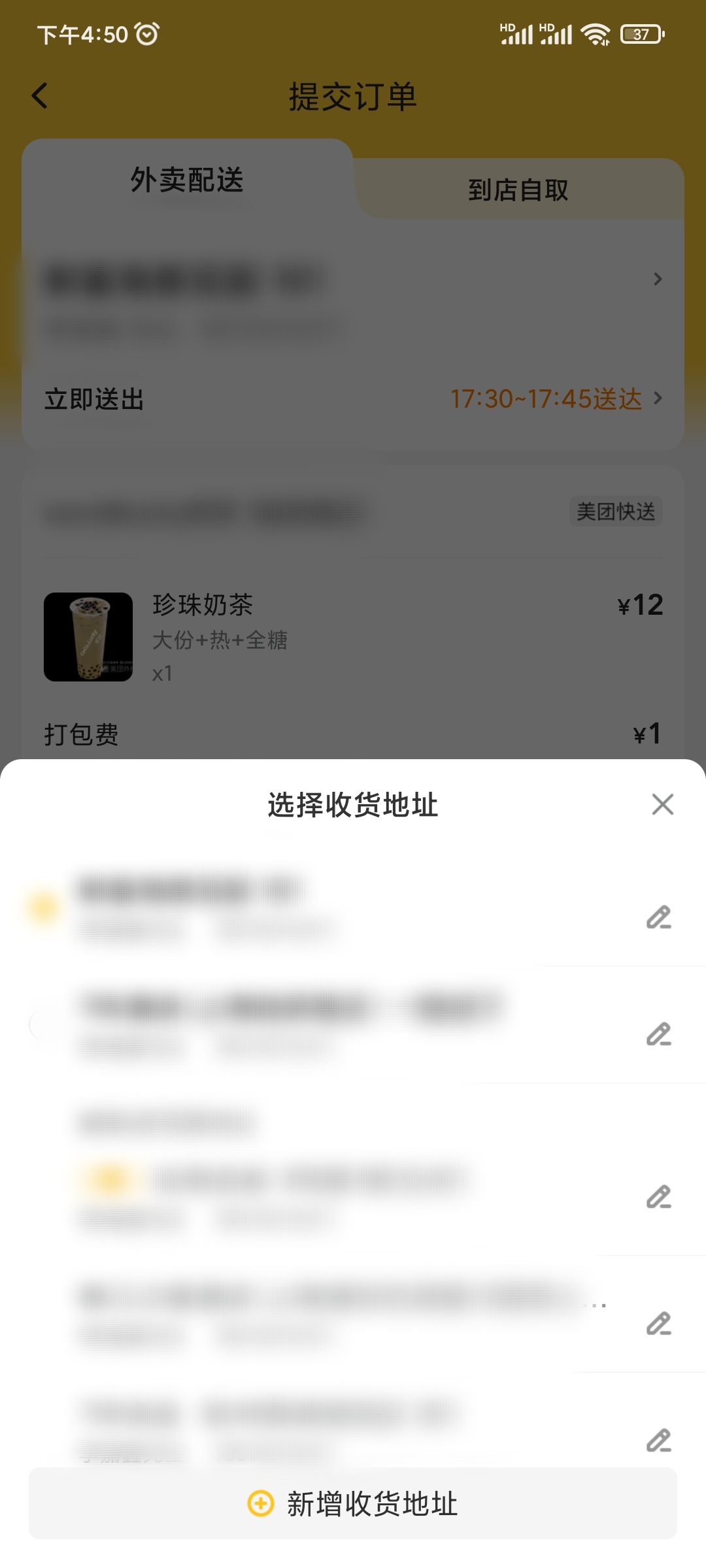Viewport: 706px width, 1568px height.
Task: Tap the alarm clock icon in status bar
Action: (145, 33)
